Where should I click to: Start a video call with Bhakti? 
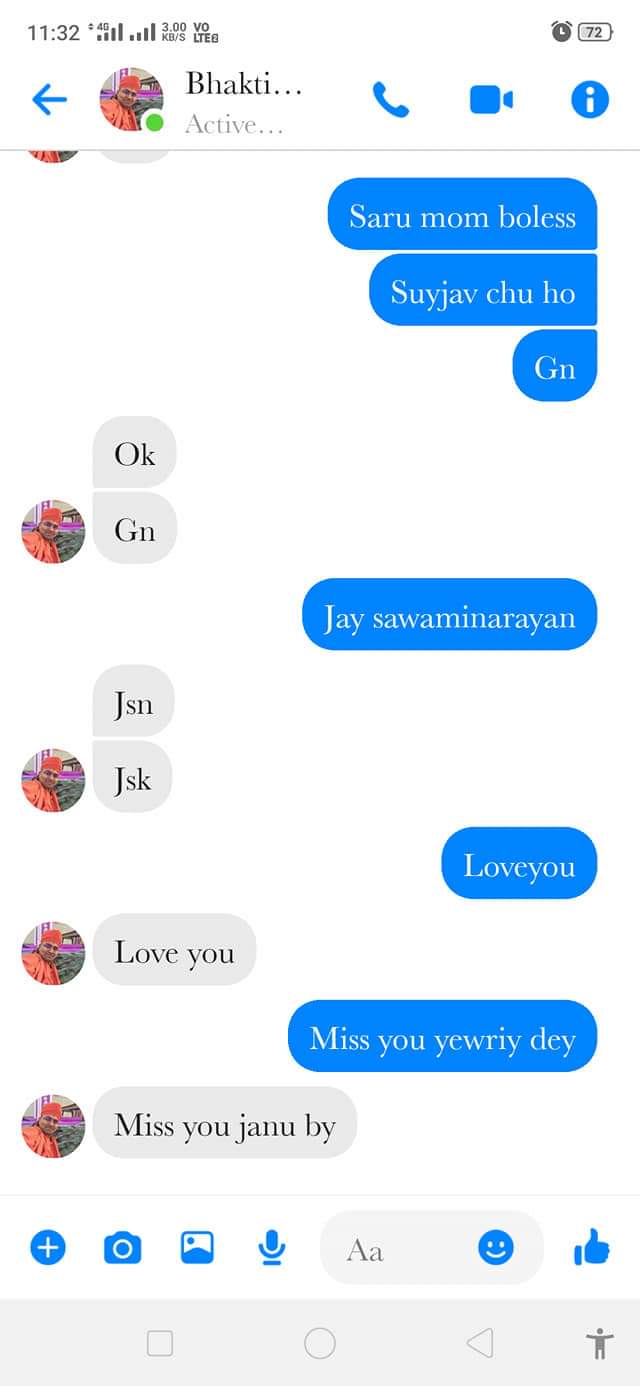click(x=491, y=99)
